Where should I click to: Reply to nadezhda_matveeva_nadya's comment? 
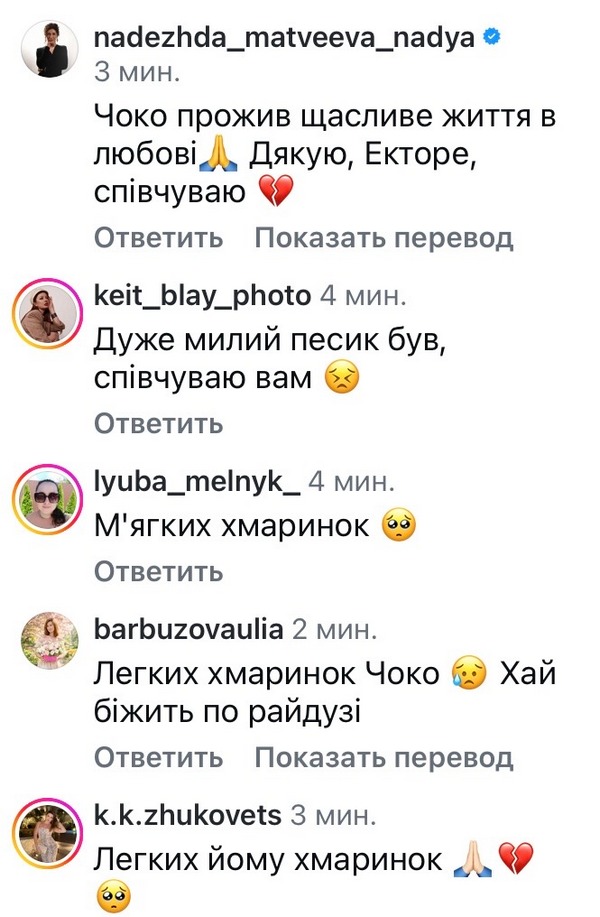click(x=158, y=238)
